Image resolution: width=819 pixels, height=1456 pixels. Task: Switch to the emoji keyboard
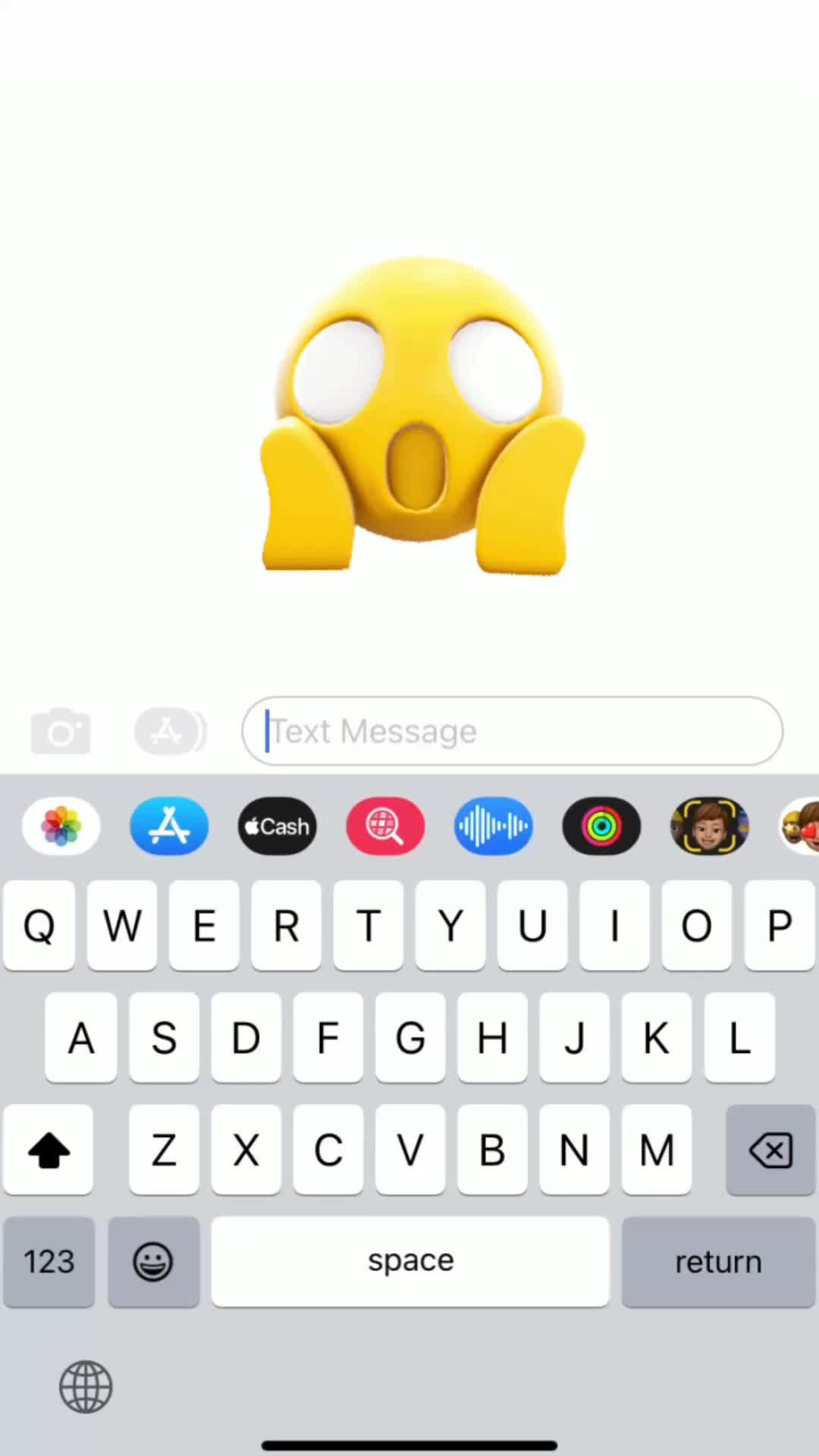pos(153,1260)
